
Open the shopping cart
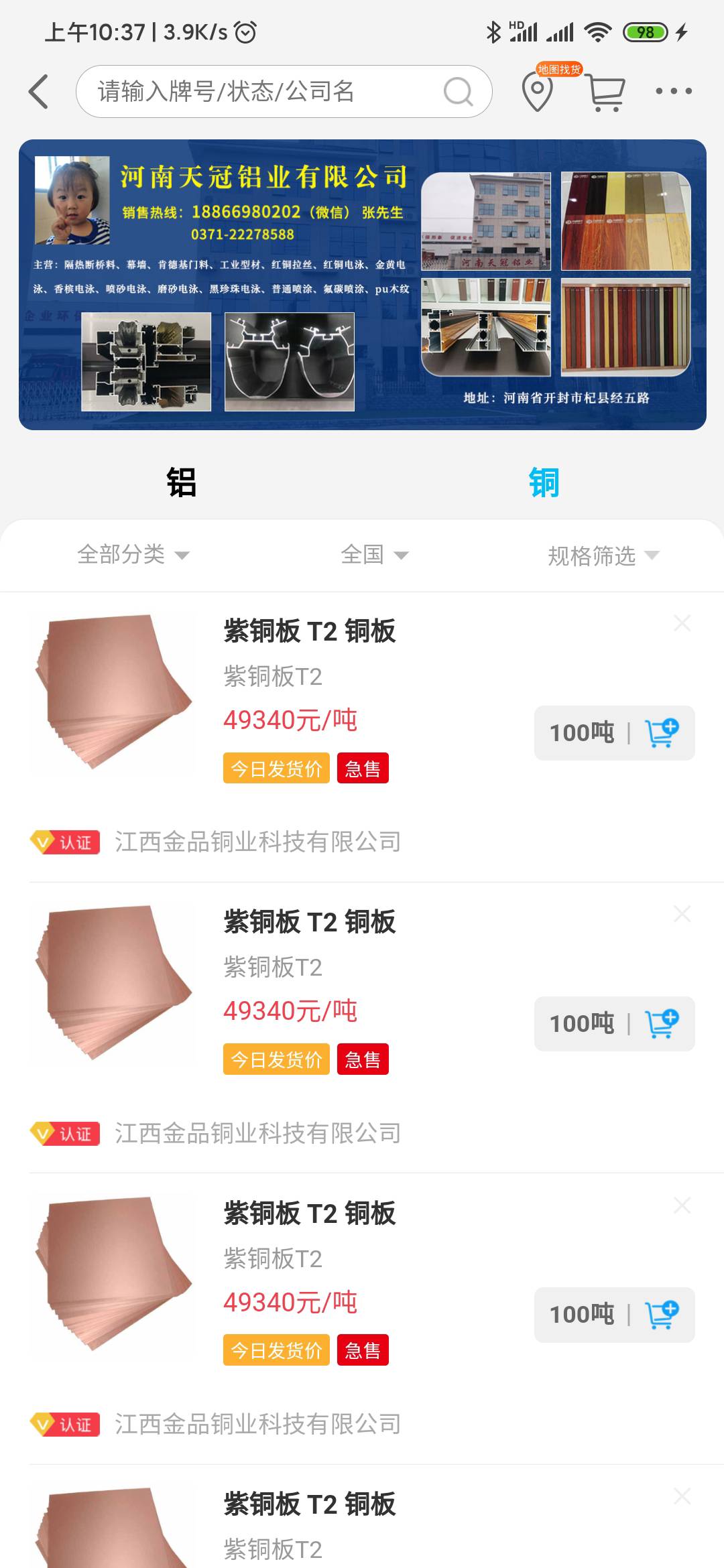pyautogui.click(x=605, y=92)
